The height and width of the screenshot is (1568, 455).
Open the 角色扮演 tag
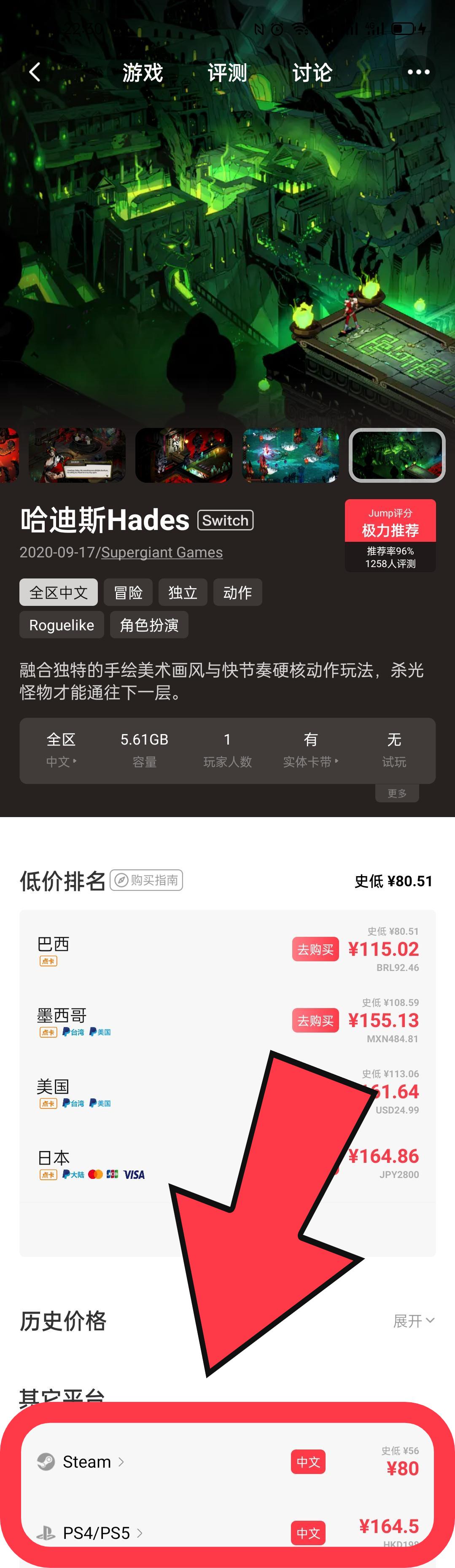pos(148,625)
